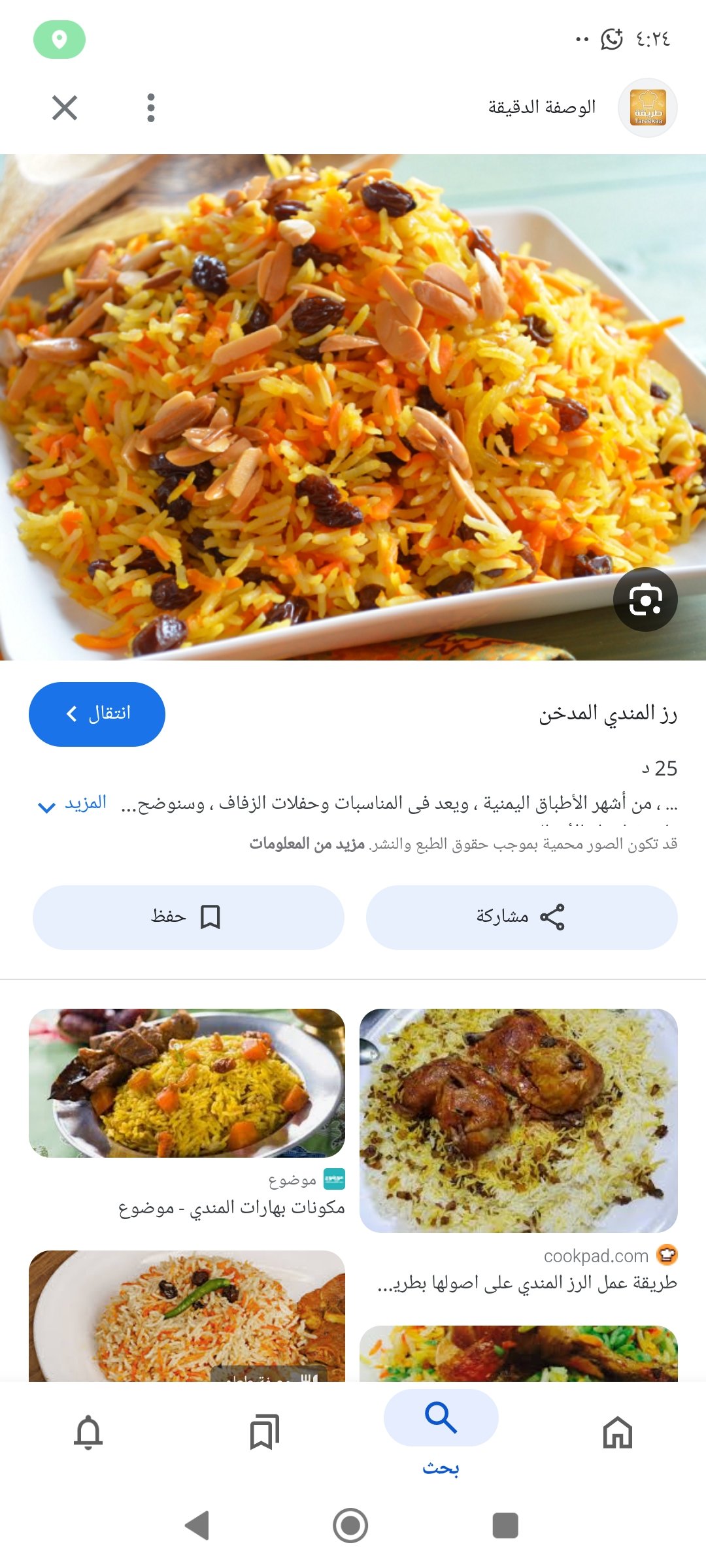
Task: Save the image with حفظ
Action: point(188,917)
